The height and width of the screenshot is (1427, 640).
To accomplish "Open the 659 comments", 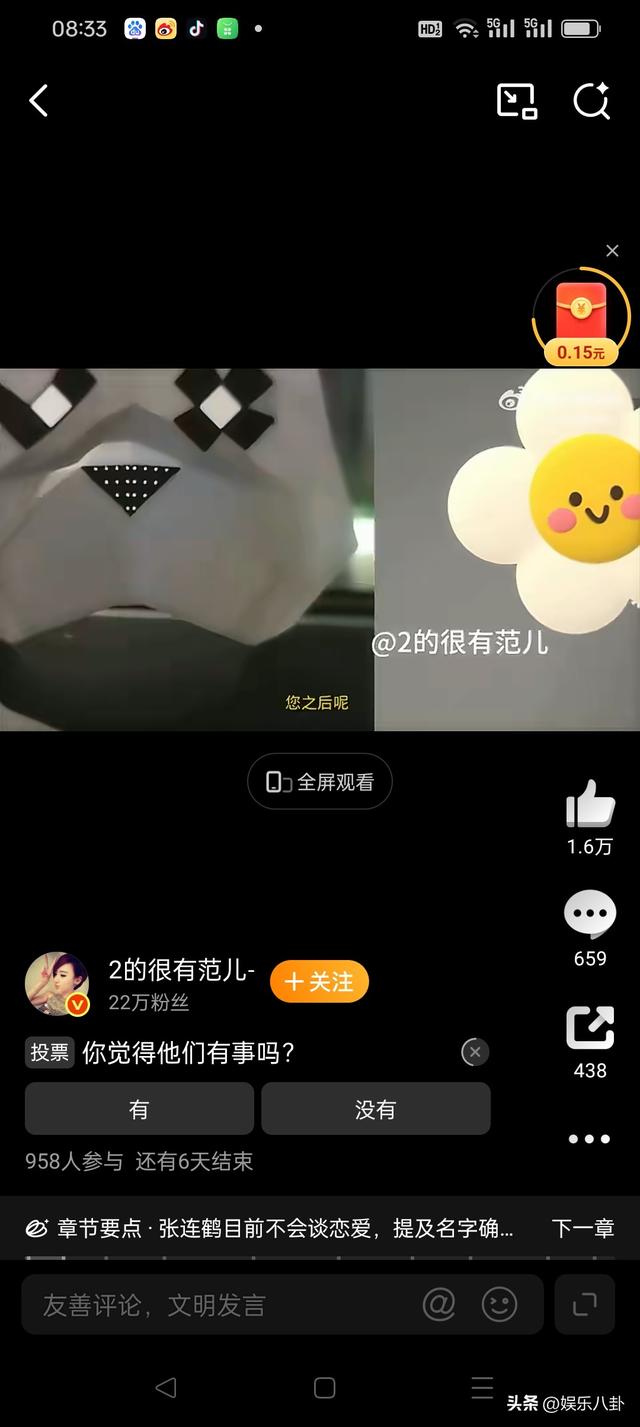I will coord(590,914).
